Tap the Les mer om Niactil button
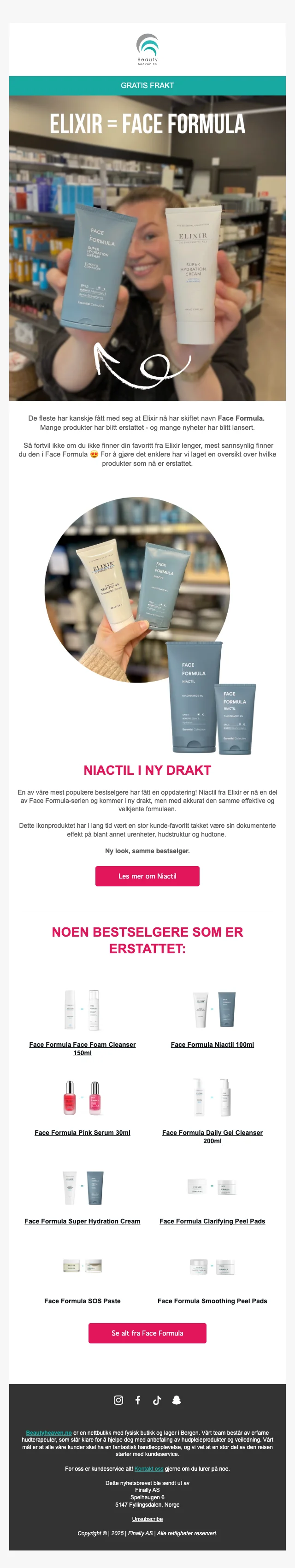This screenshot has width=295, height=1568. (147, 876)
